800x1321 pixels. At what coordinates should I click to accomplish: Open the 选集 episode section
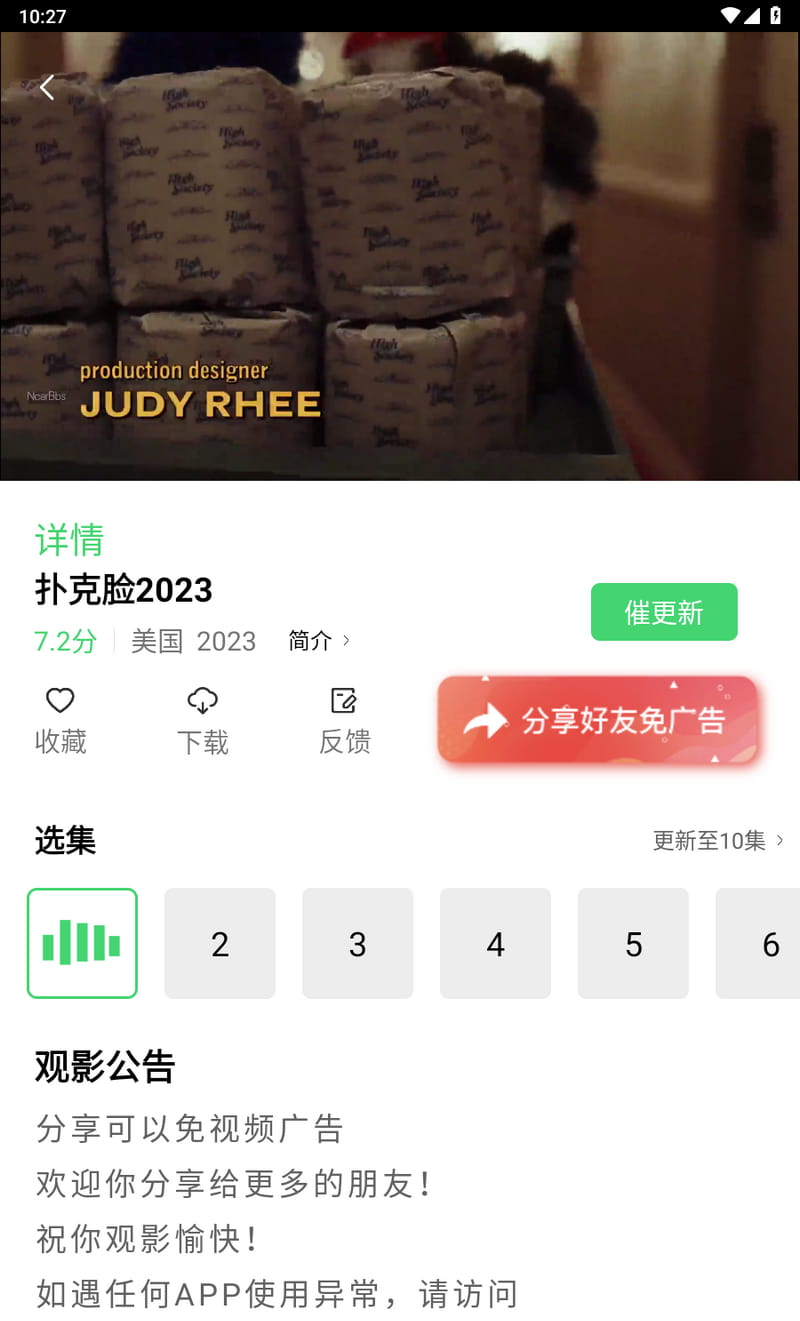(64, 841)
